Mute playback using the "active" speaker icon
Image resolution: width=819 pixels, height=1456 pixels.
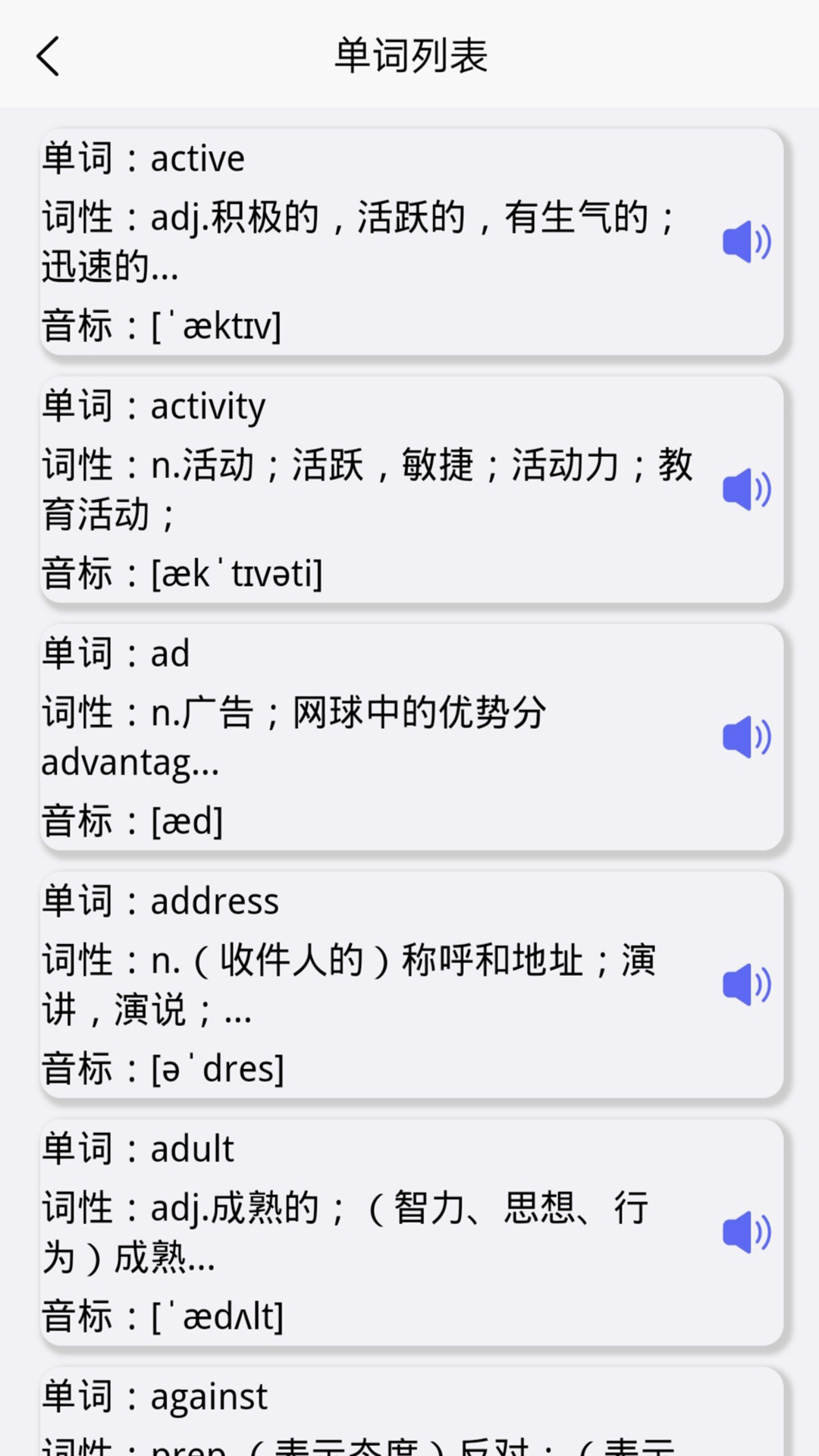[x=748, y=243]
